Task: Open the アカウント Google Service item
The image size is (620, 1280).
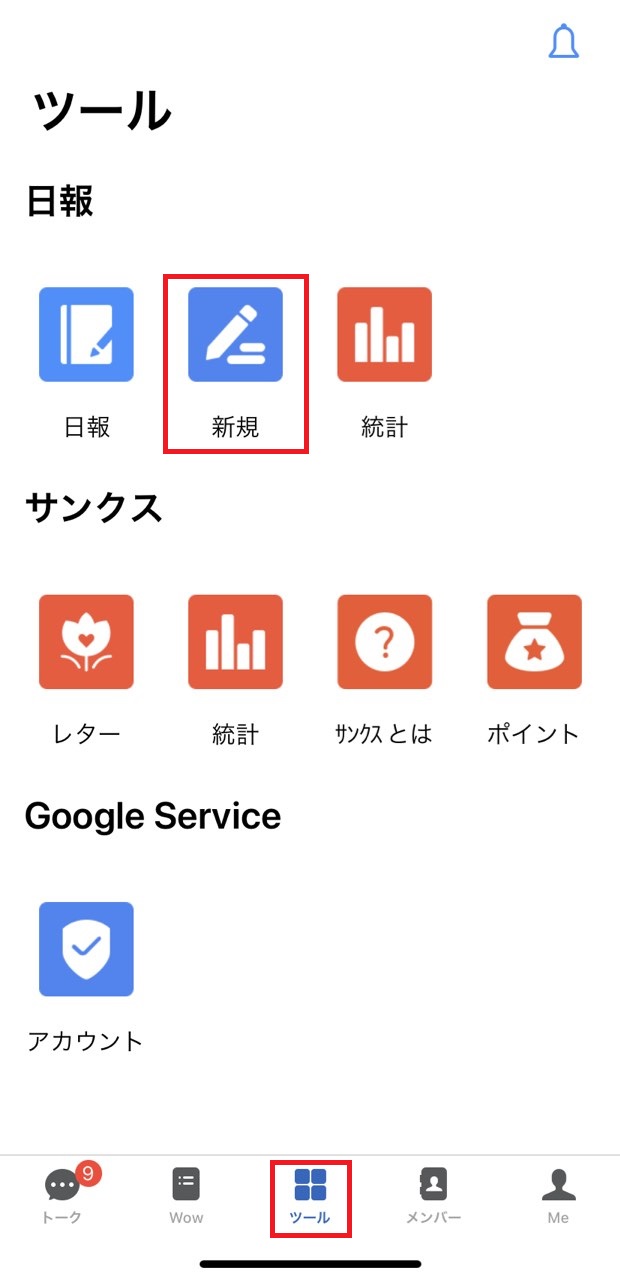Action: (x=86, y=949)
